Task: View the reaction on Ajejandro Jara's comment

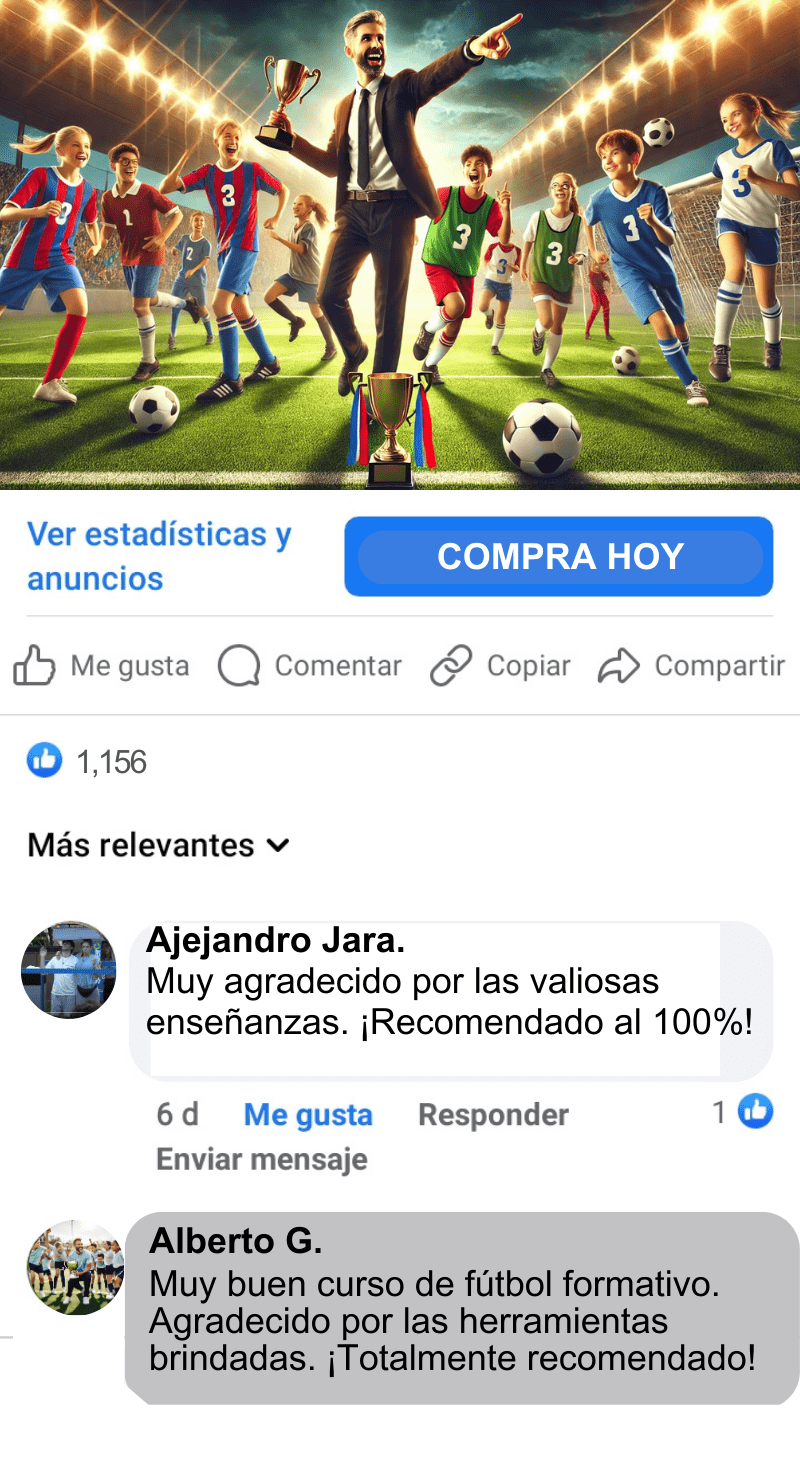Action: 745,1112
